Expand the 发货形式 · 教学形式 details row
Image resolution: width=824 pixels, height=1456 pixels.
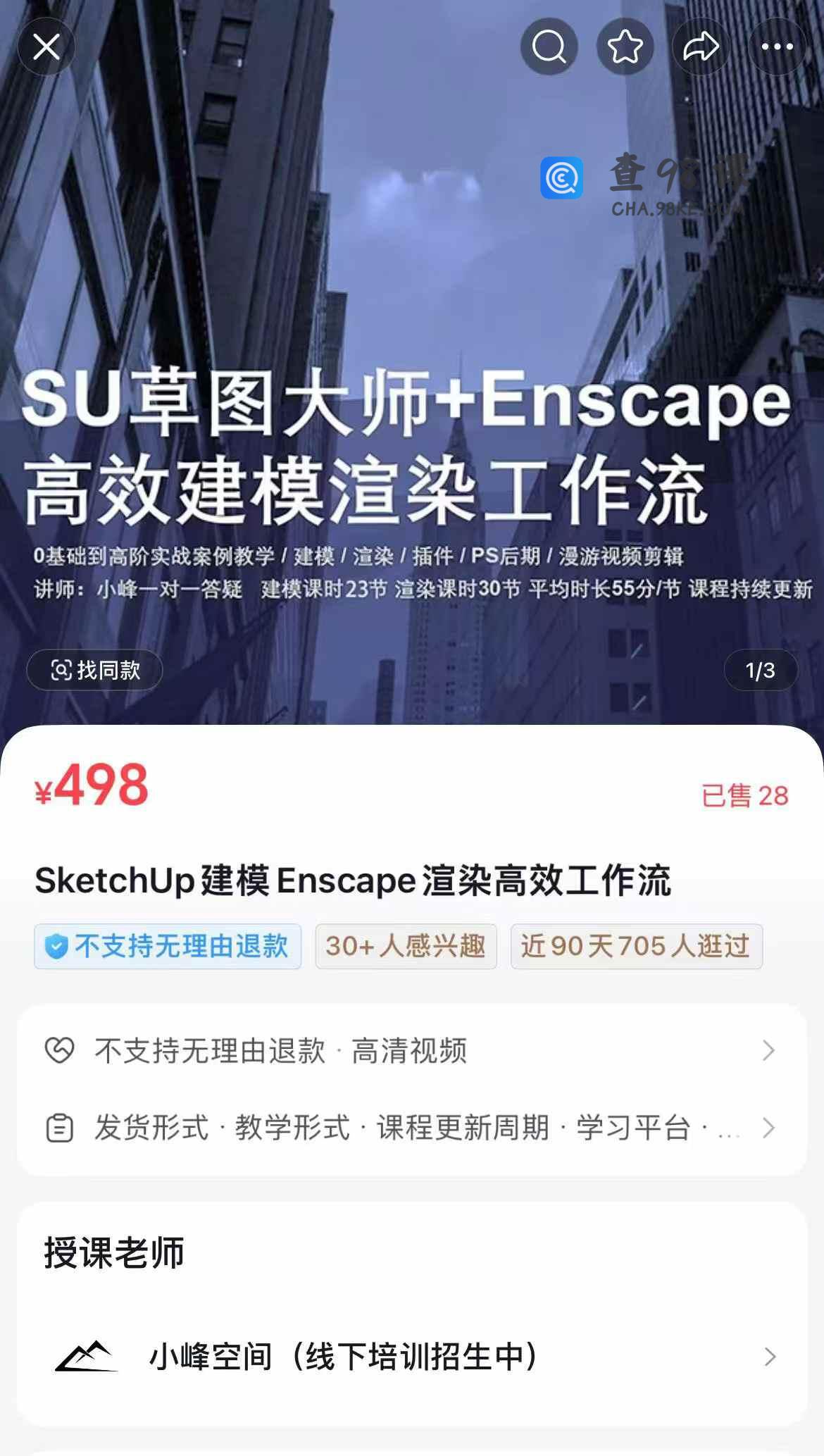(412, 1127)
